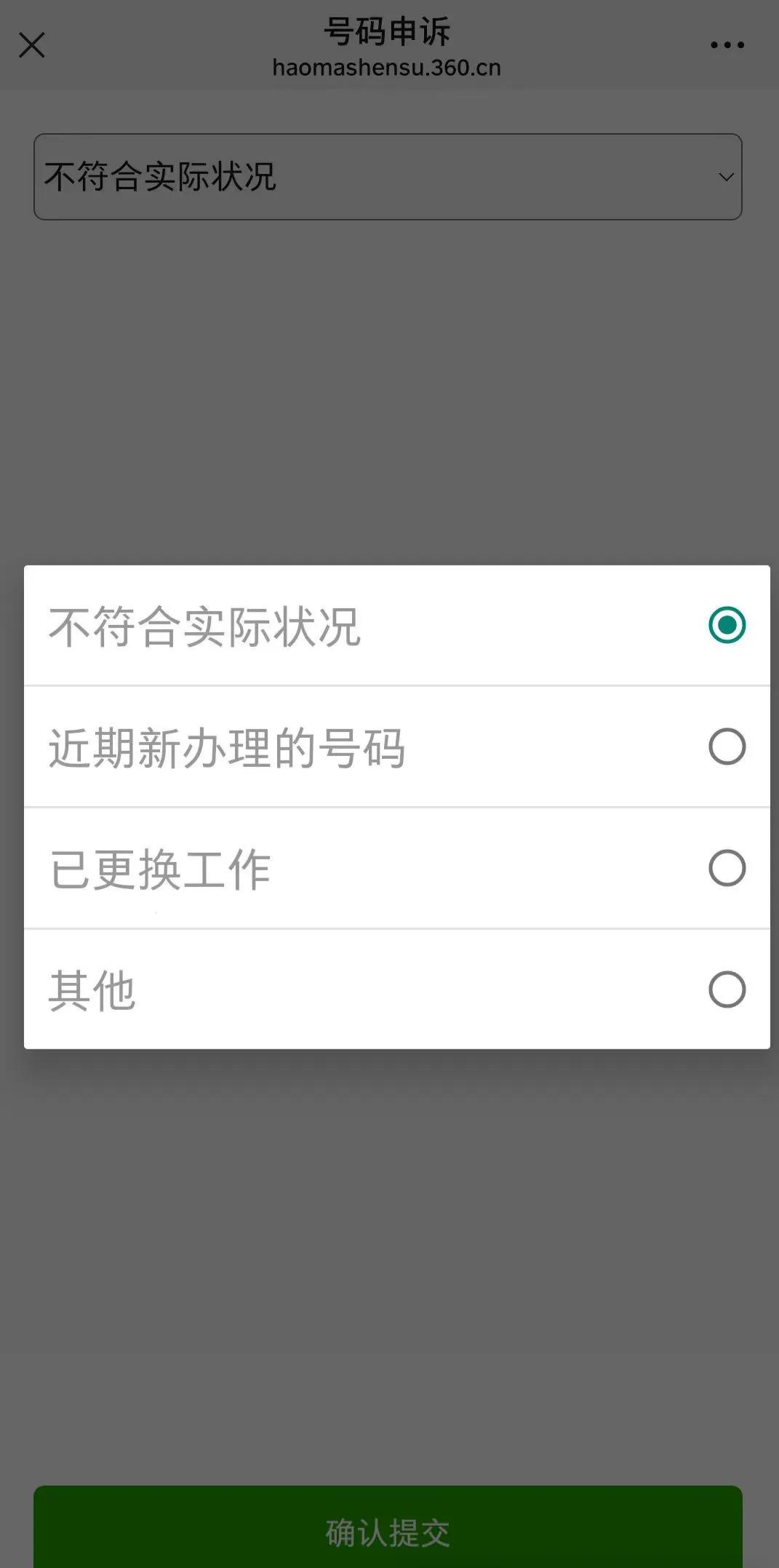The width and height of the screenshot is (779, 1568).
Task: Tap the reason dropdown showing 不符合实际状况
Action: pos(388,177)
